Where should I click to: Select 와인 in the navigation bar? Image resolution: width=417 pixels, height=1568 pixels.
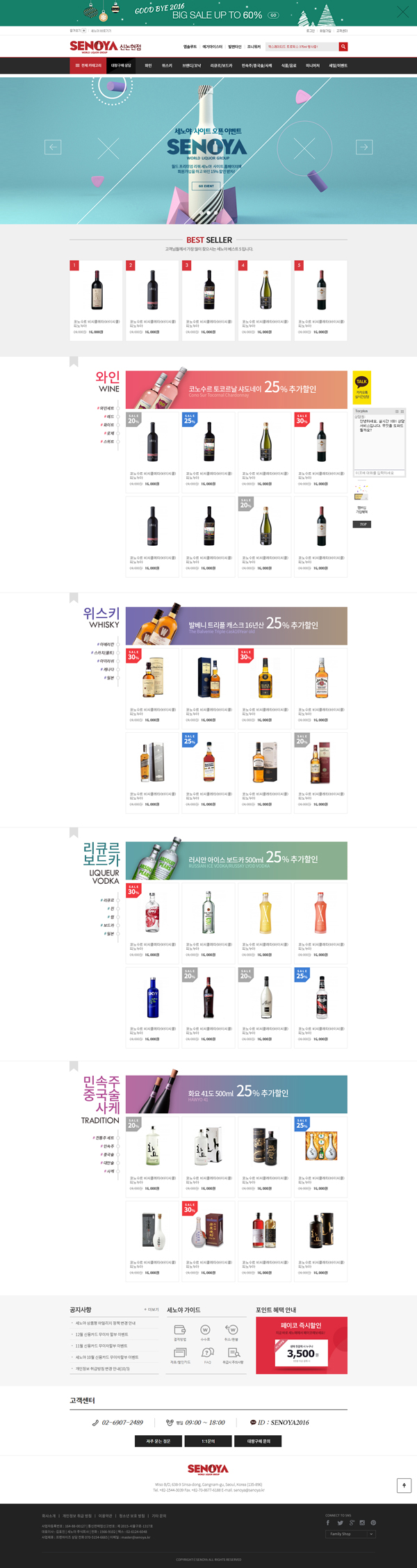148,65
